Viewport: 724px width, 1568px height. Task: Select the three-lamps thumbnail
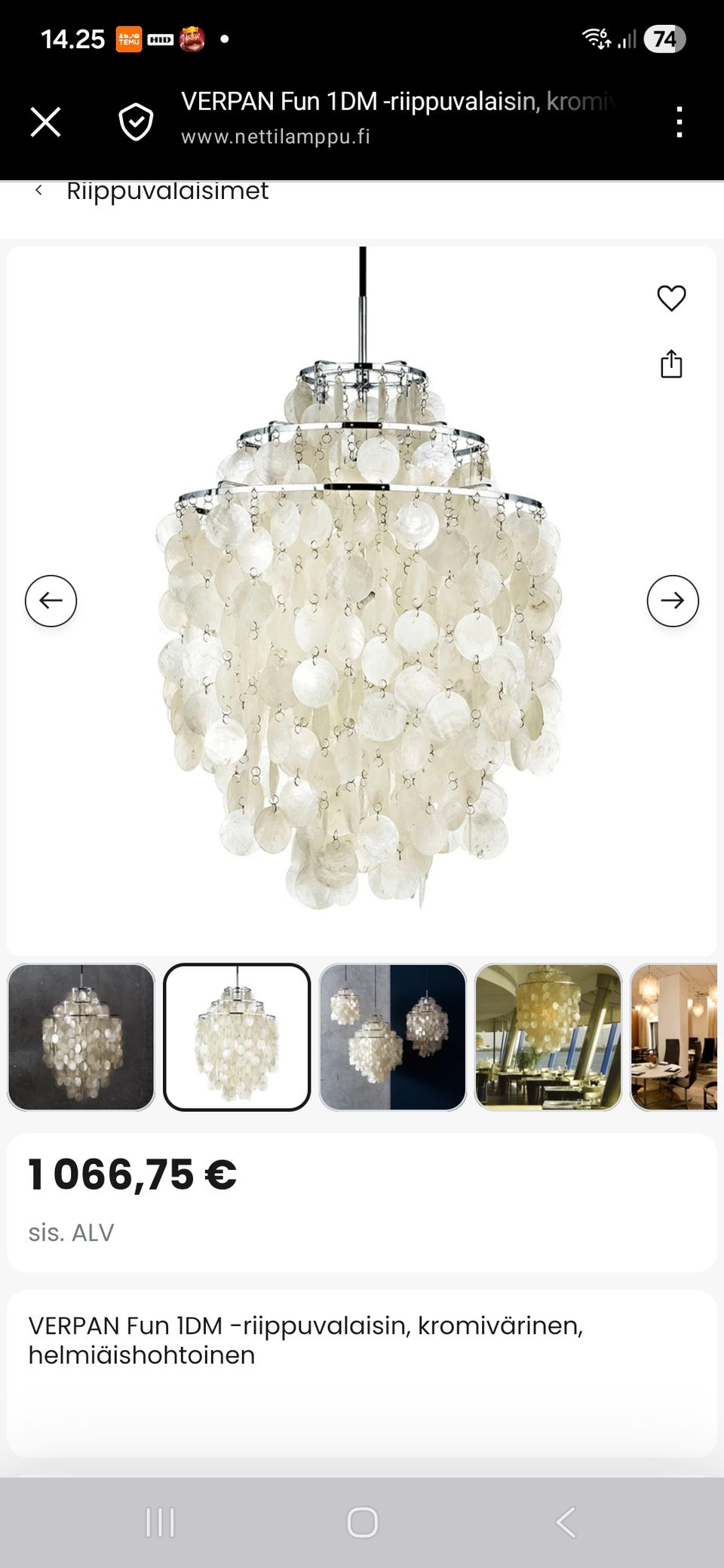point(392,1037)
